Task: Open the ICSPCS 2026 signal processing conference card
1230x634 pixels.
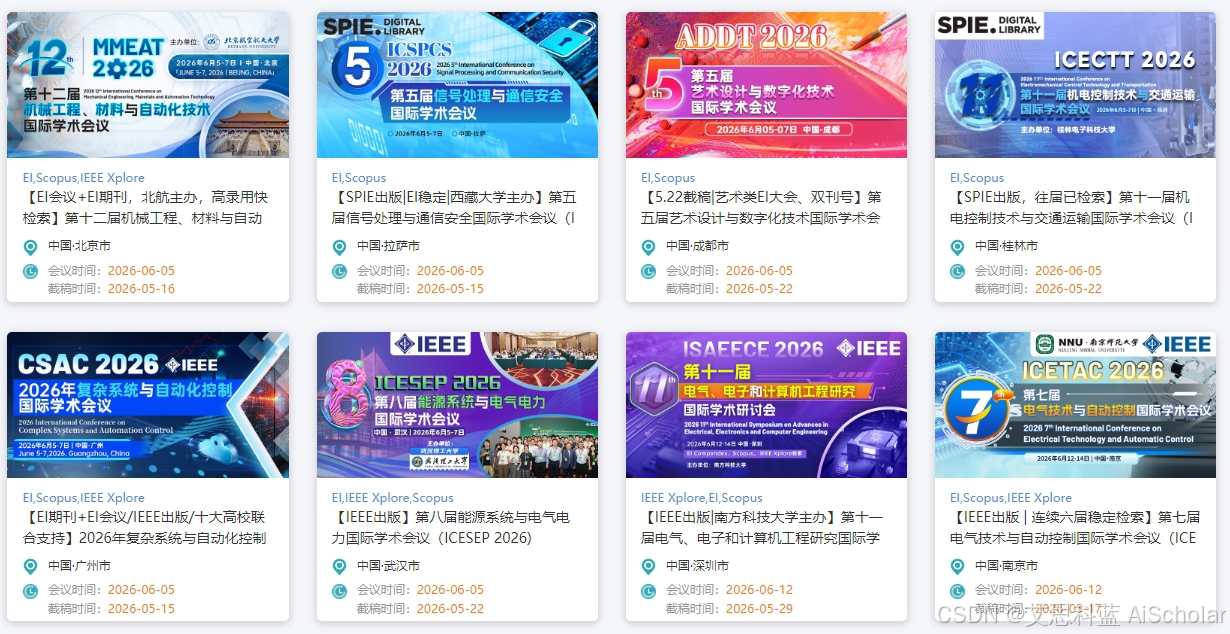Action: point(457,157)
